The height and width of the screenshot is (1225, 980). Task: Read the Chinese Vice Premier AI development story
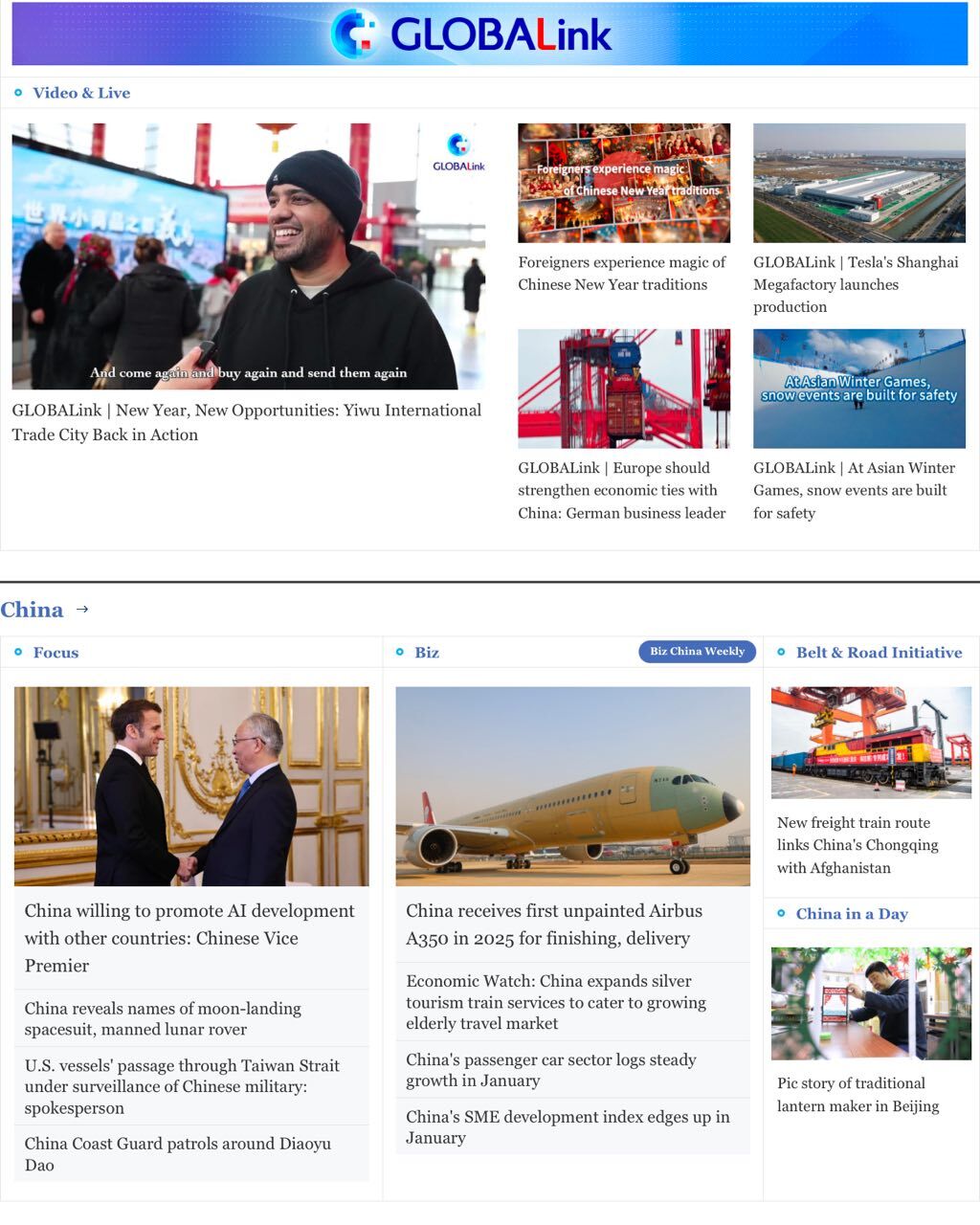189,938
